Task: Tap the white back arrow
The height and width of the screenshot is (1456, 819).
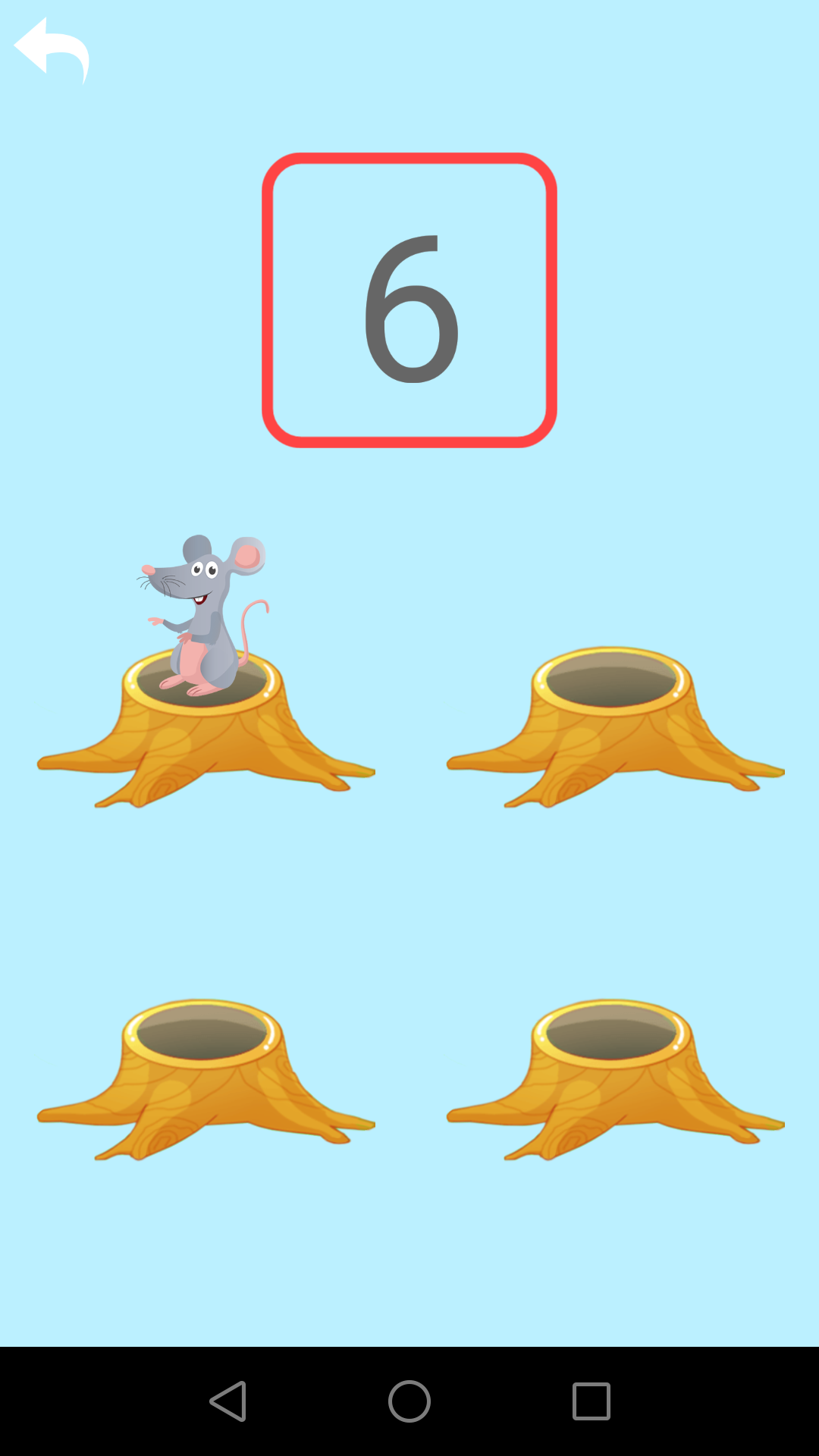Action: (52, 50)
